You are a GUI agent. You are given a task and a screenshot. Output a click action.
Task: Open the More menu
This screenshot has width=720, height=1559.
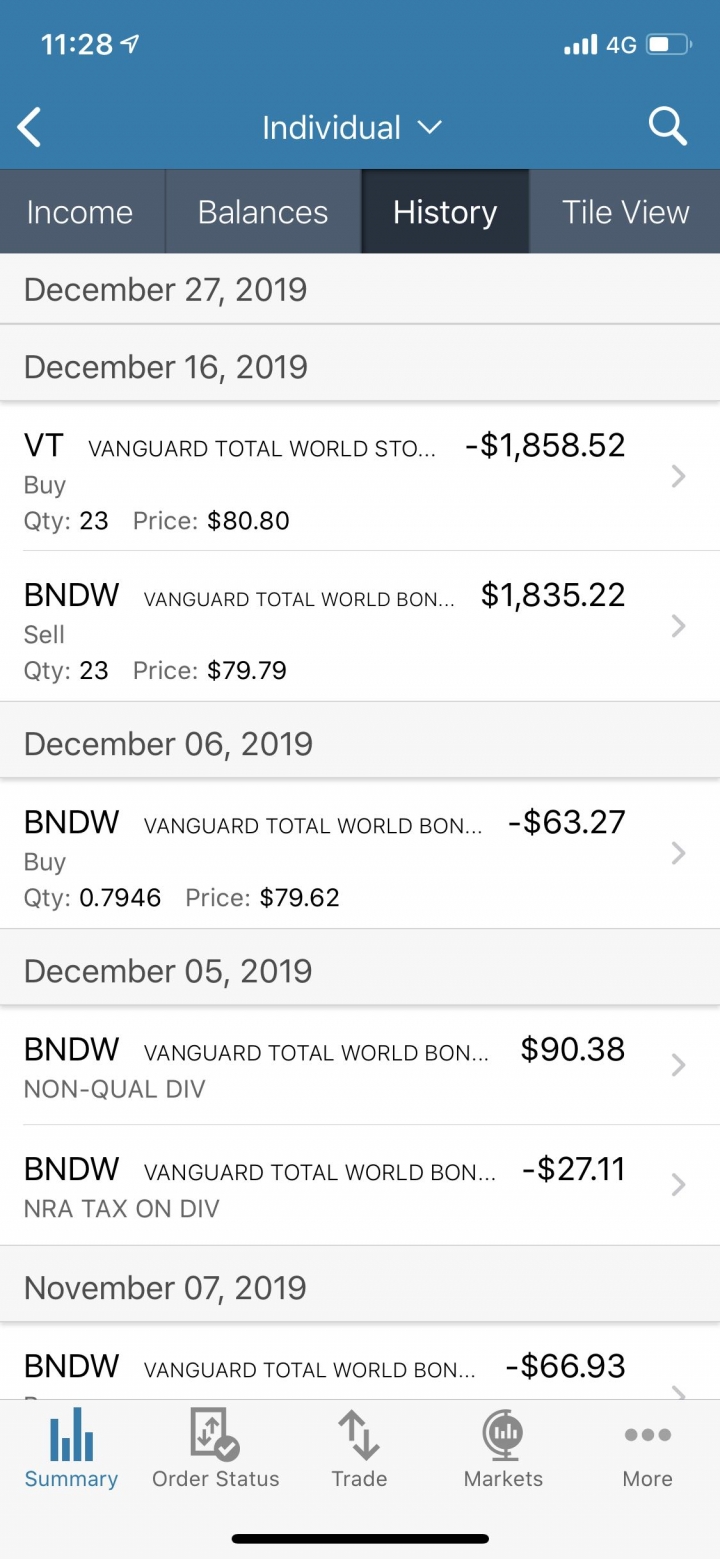coord(647,1448)
